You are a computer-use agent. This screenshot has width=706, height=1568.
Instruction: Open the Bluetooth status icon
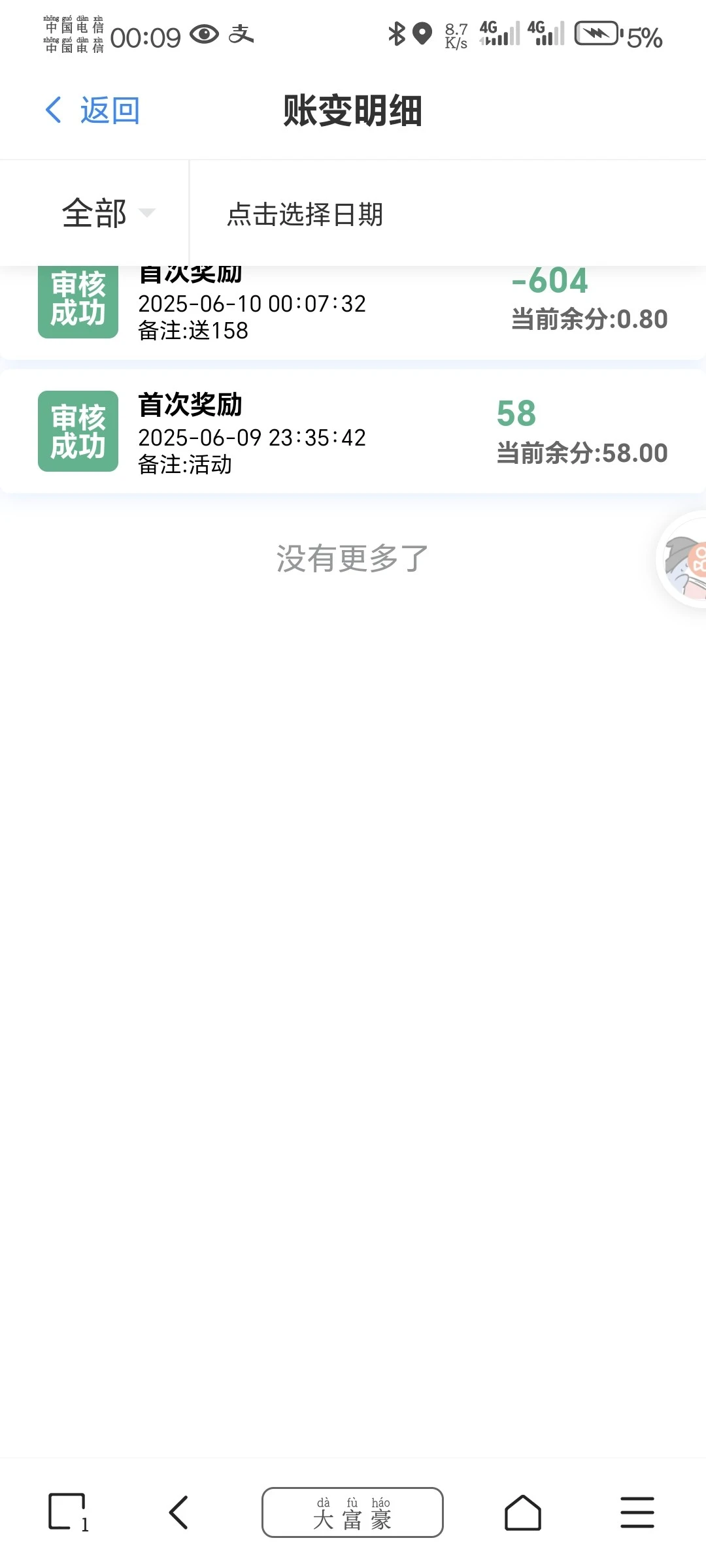coord(397,35)
